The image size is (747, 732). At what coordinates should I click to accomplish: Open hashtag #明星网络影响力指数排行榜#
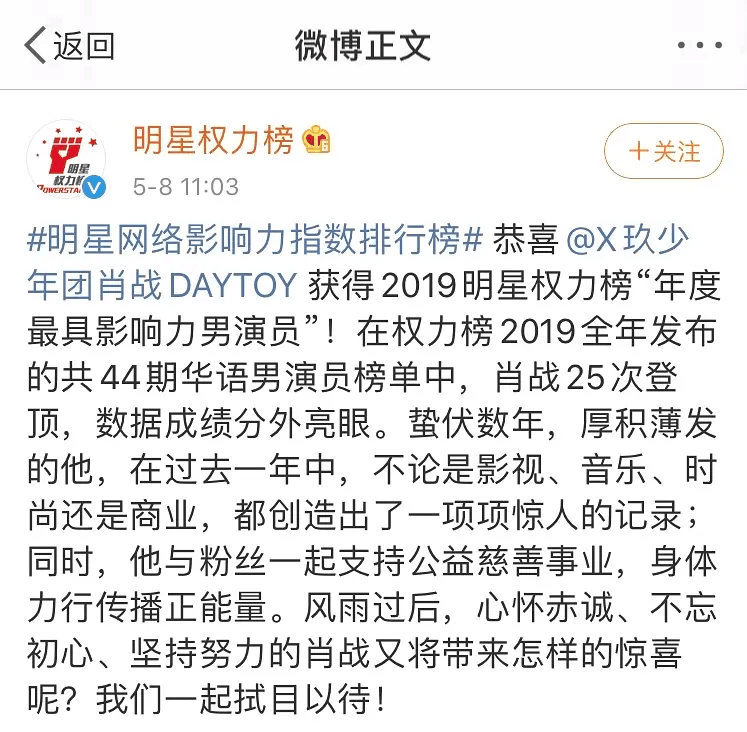[x=256, y=240]
